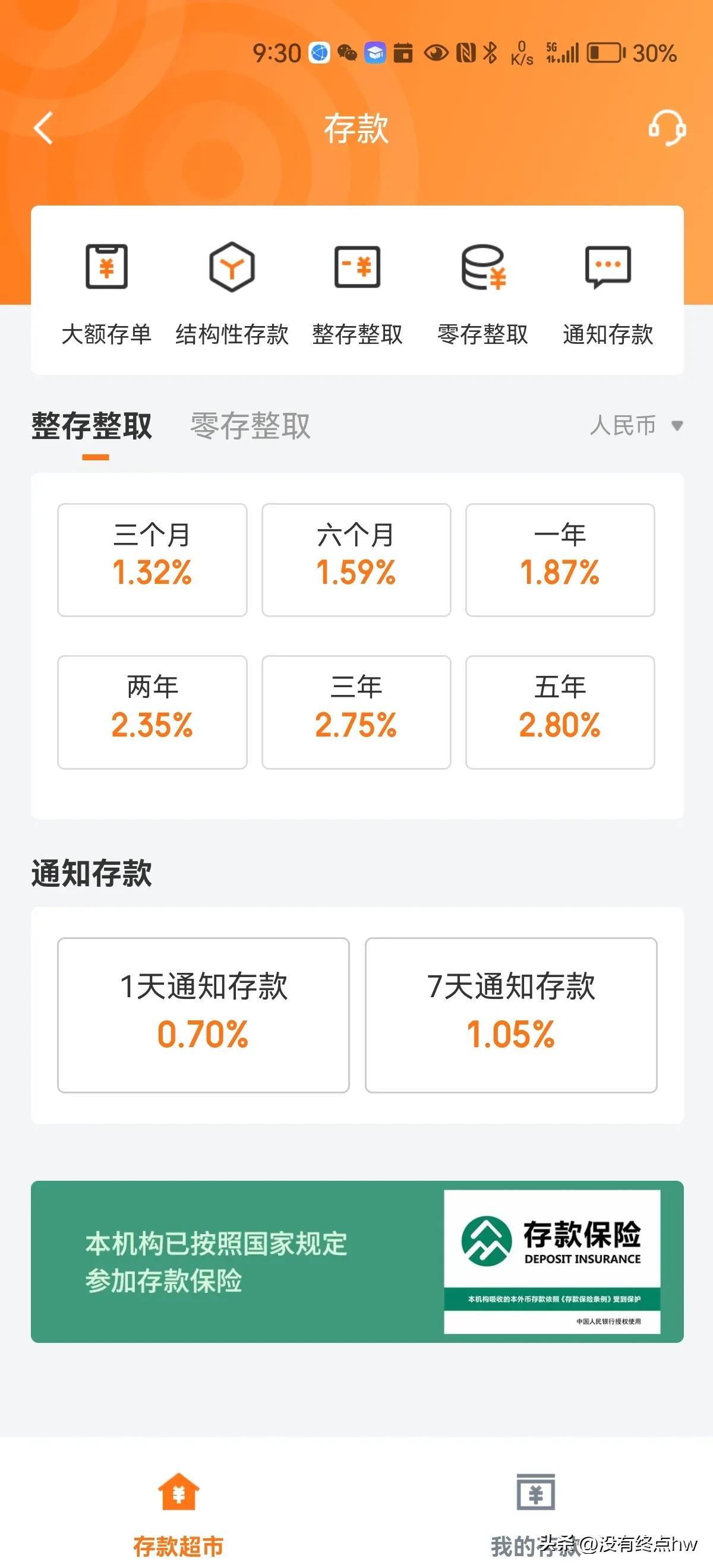Go back using the top-left arrow
The image size is (713, 1568).
tap(43, 128)
